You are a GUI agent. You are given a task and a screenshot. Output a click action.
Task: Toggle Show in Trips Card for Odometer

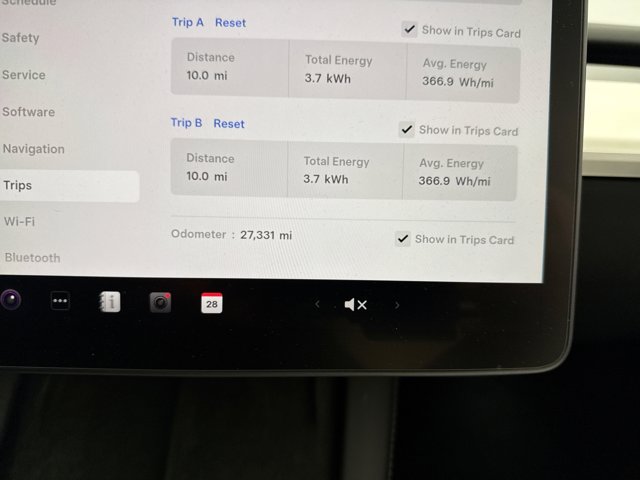(402, 239)
